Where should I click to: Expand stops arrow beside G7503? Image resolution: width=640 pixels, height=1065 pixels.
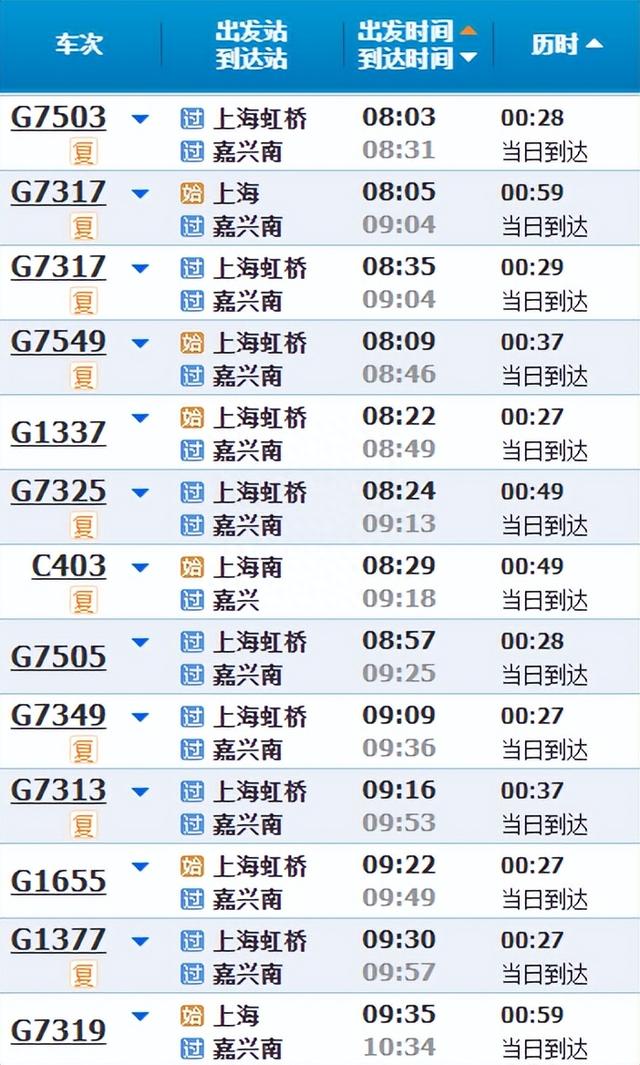140,120
